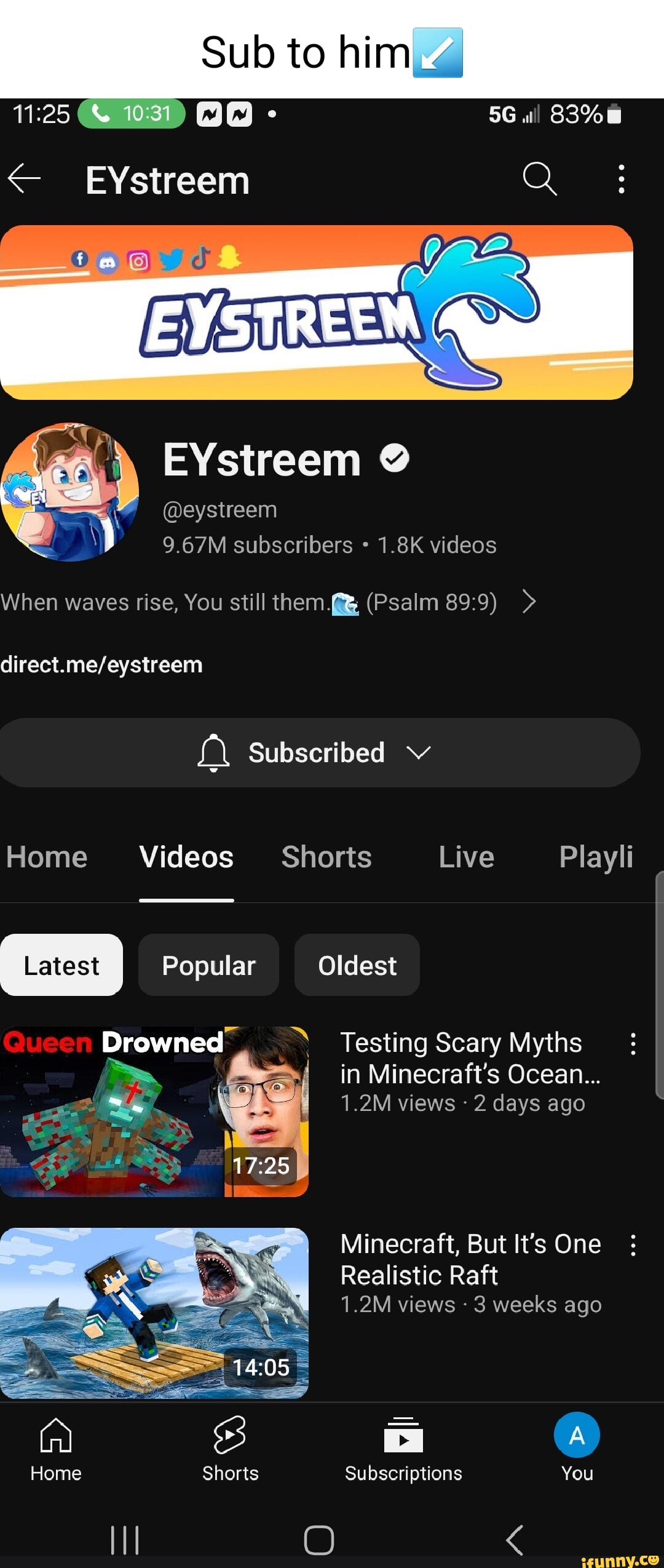The width and height of the screenshot is (664, 1568).
Task: Tap the Discord icon in banner
Action: 109,261
